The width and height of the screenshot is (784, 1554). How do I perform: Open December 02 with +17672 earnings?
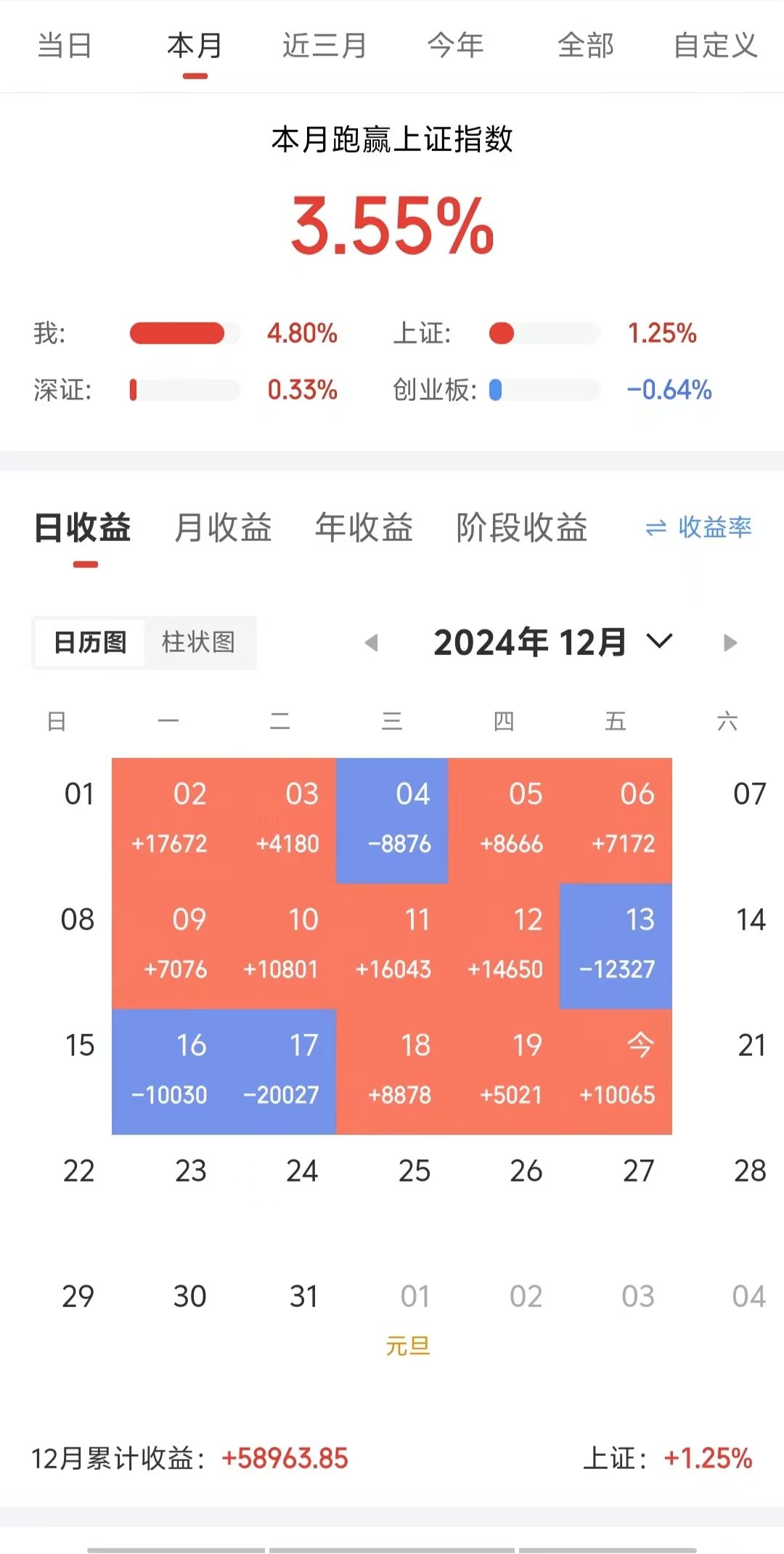coord(168,821)
